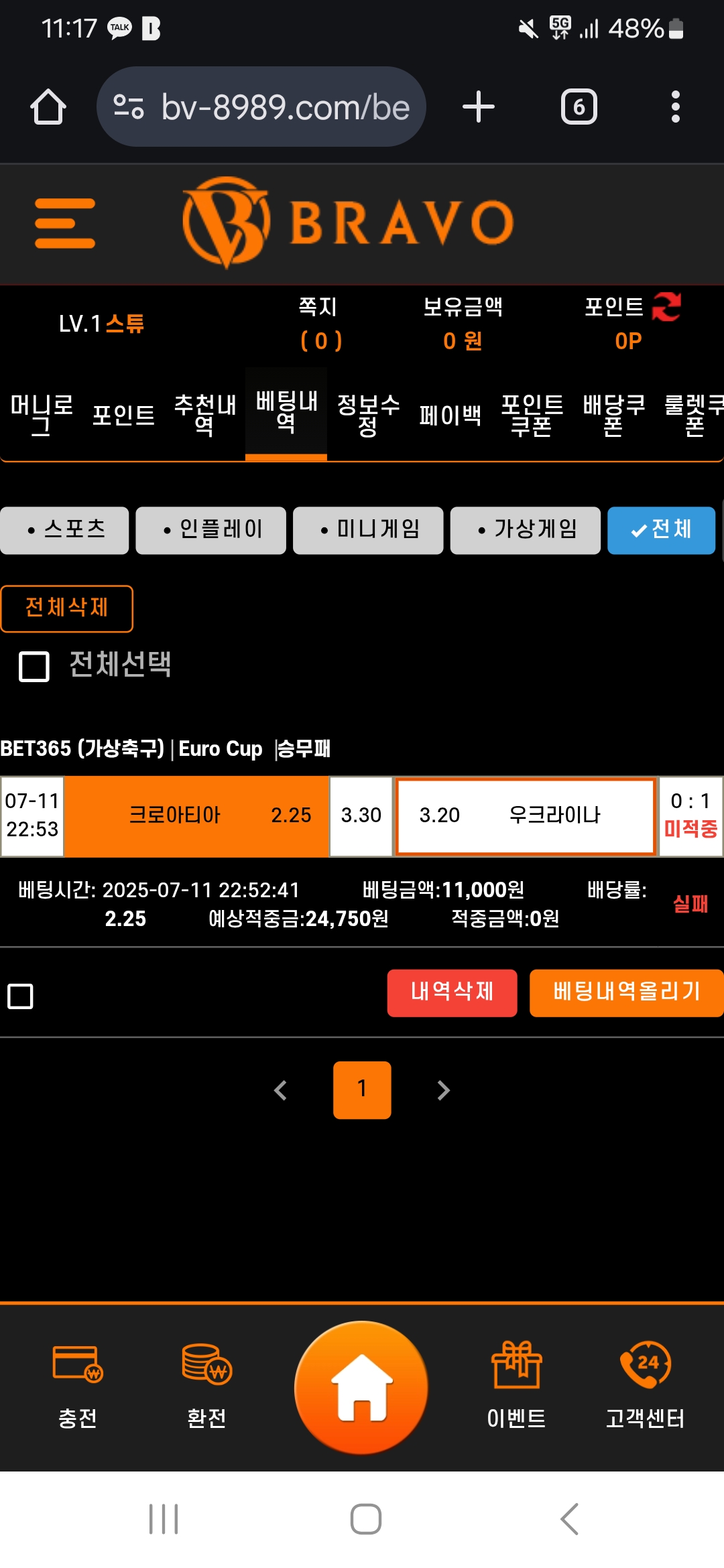
Task: Filter bets by 인플레이
Action: [x=211, y=530]
